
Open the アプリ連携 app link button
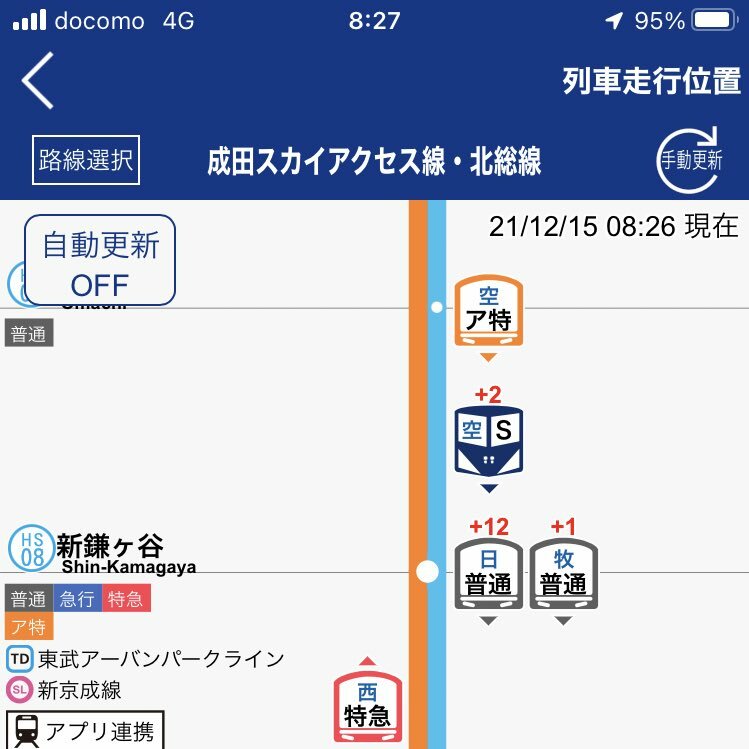point(85,731)
